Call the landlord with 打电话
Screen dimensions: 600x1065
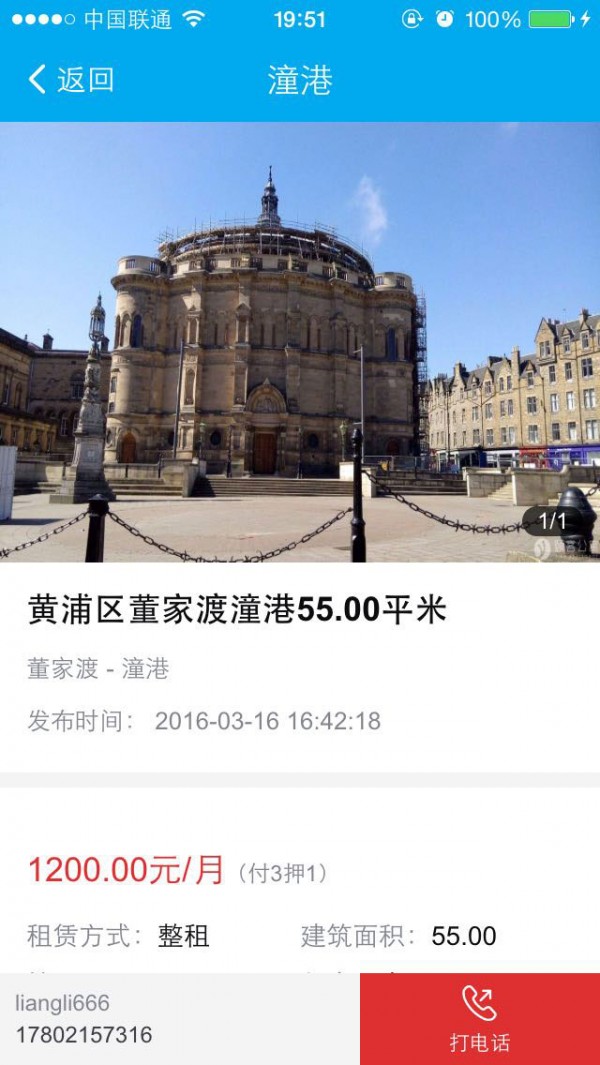[x=480, y=1018]
